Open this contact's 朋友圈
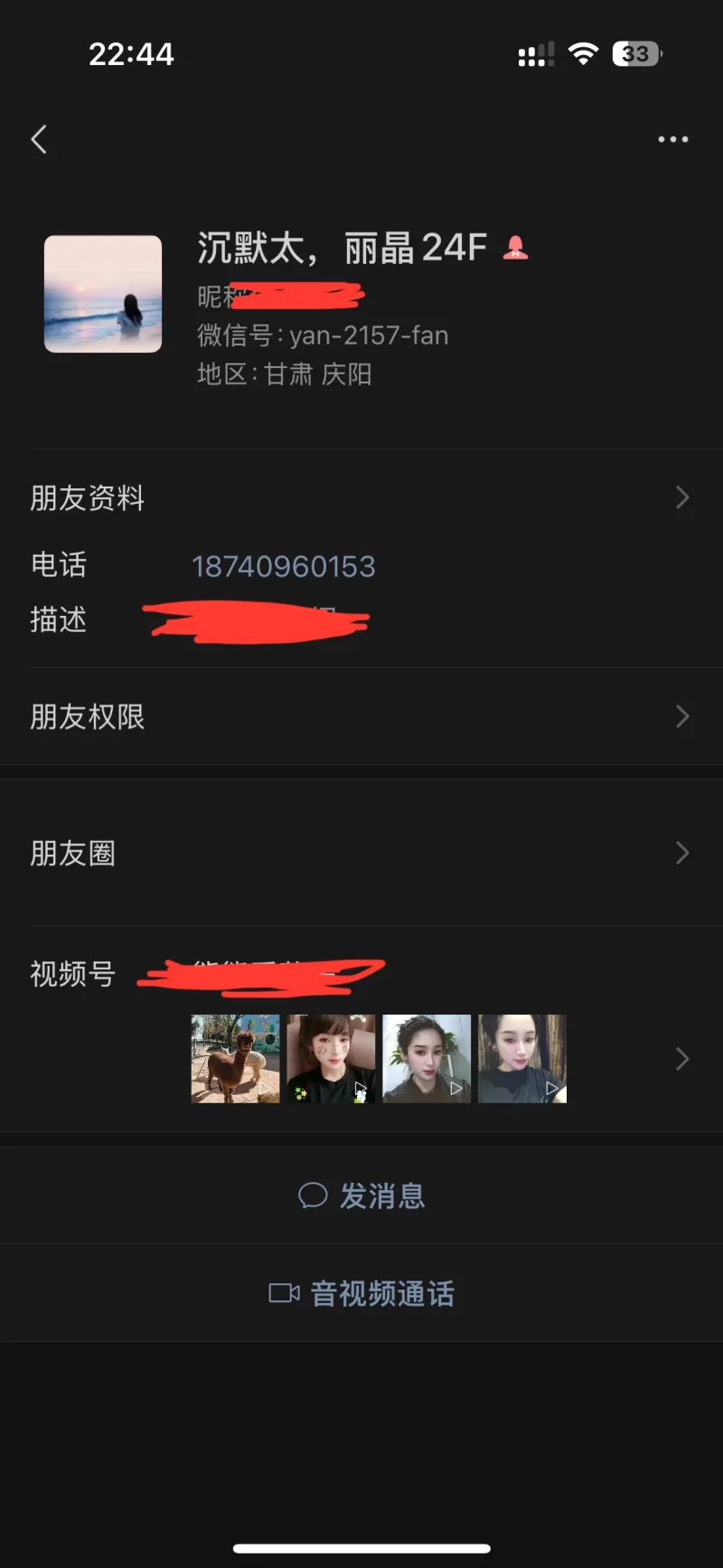Screen dimensions: 723x1568 tap(361, 853)
